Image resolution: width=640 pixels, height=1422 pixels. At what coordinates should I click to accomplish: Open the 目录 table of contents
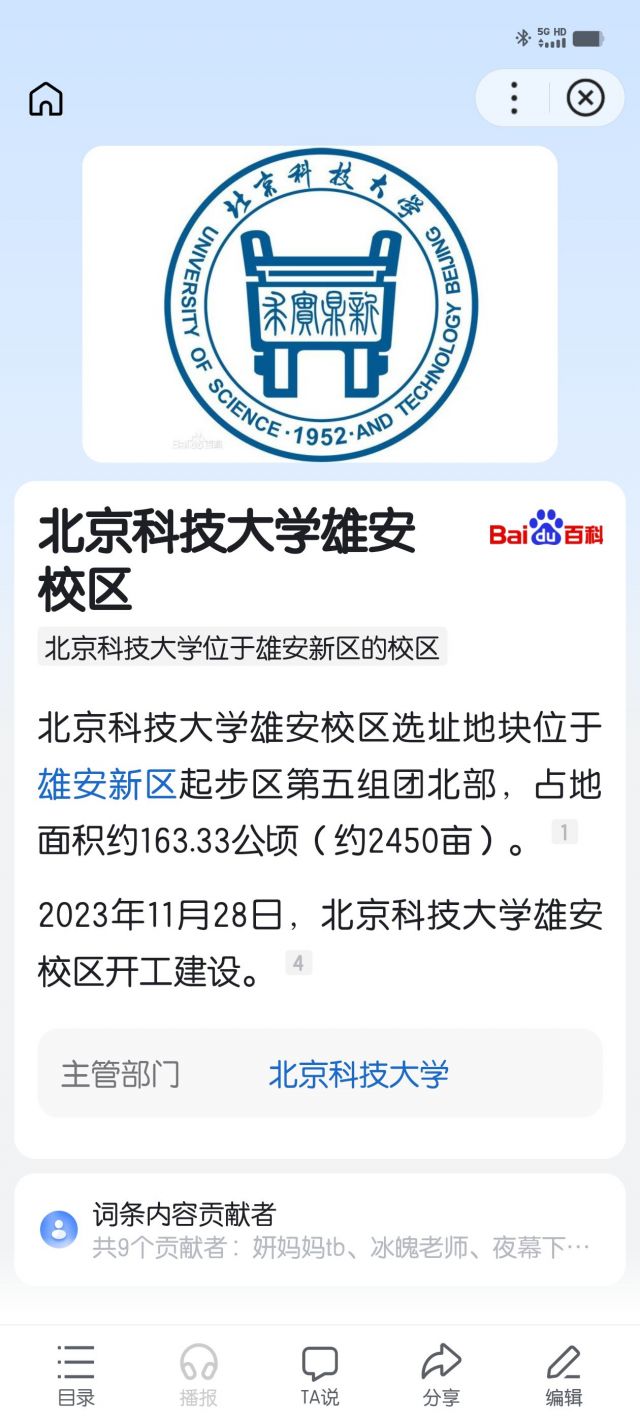(x=76, y=1374)
